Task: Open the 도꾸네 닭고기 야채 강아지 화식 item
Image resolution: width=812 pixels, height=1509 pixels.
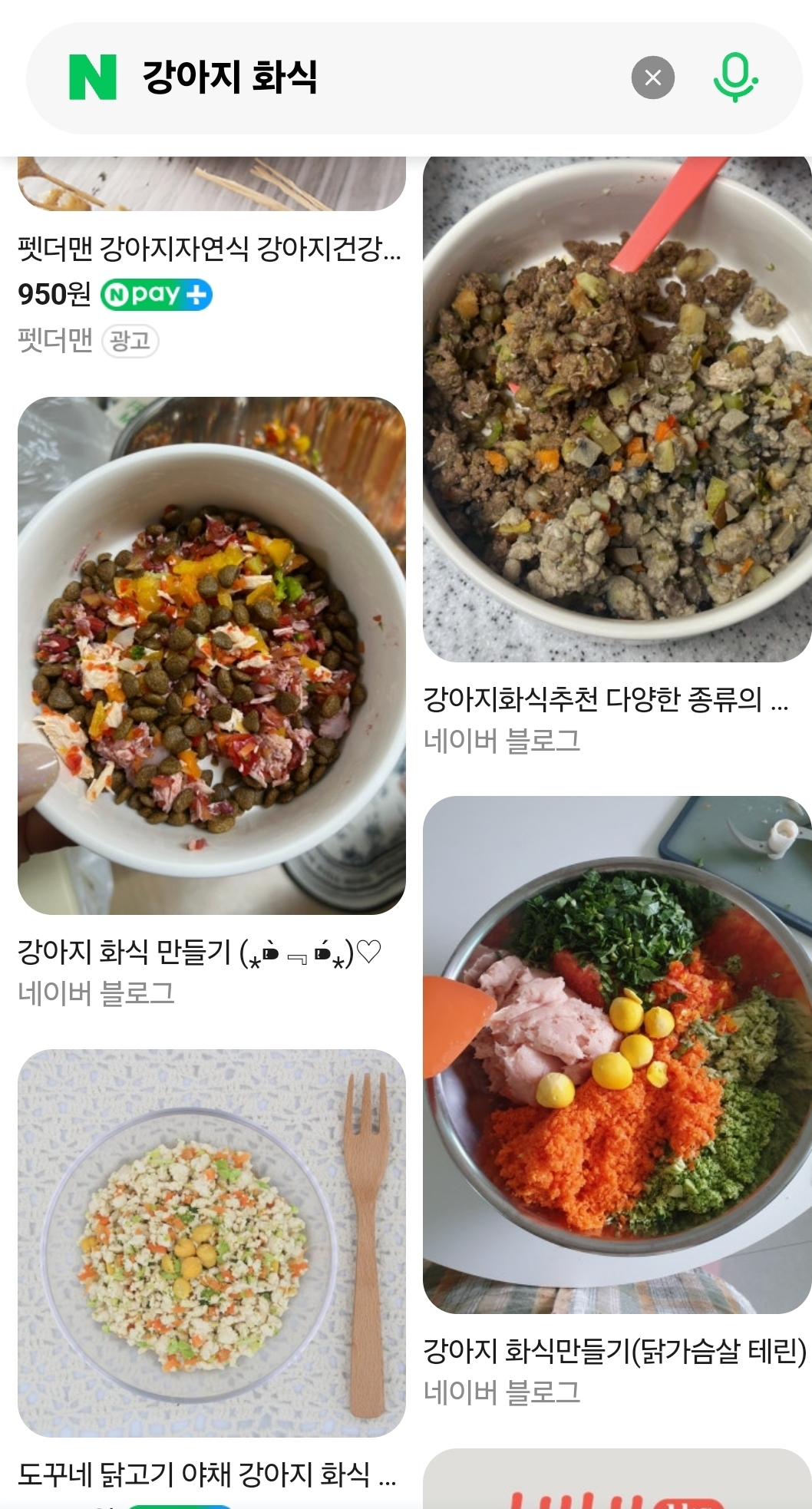Action: click(206, 1474)
